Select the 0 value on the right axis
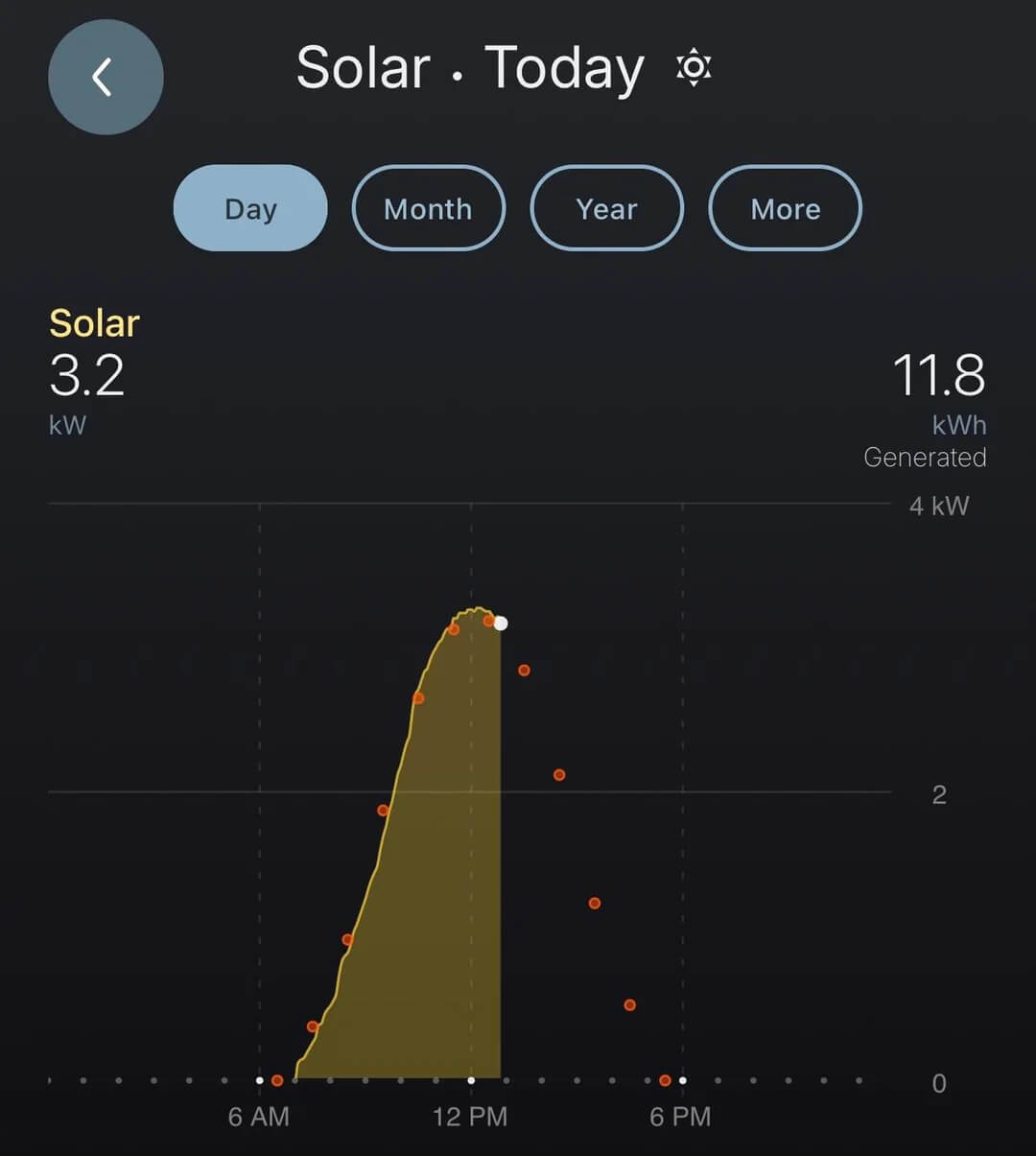The height and width of the screenshot is (1156, 1036). coord(937,1084)
